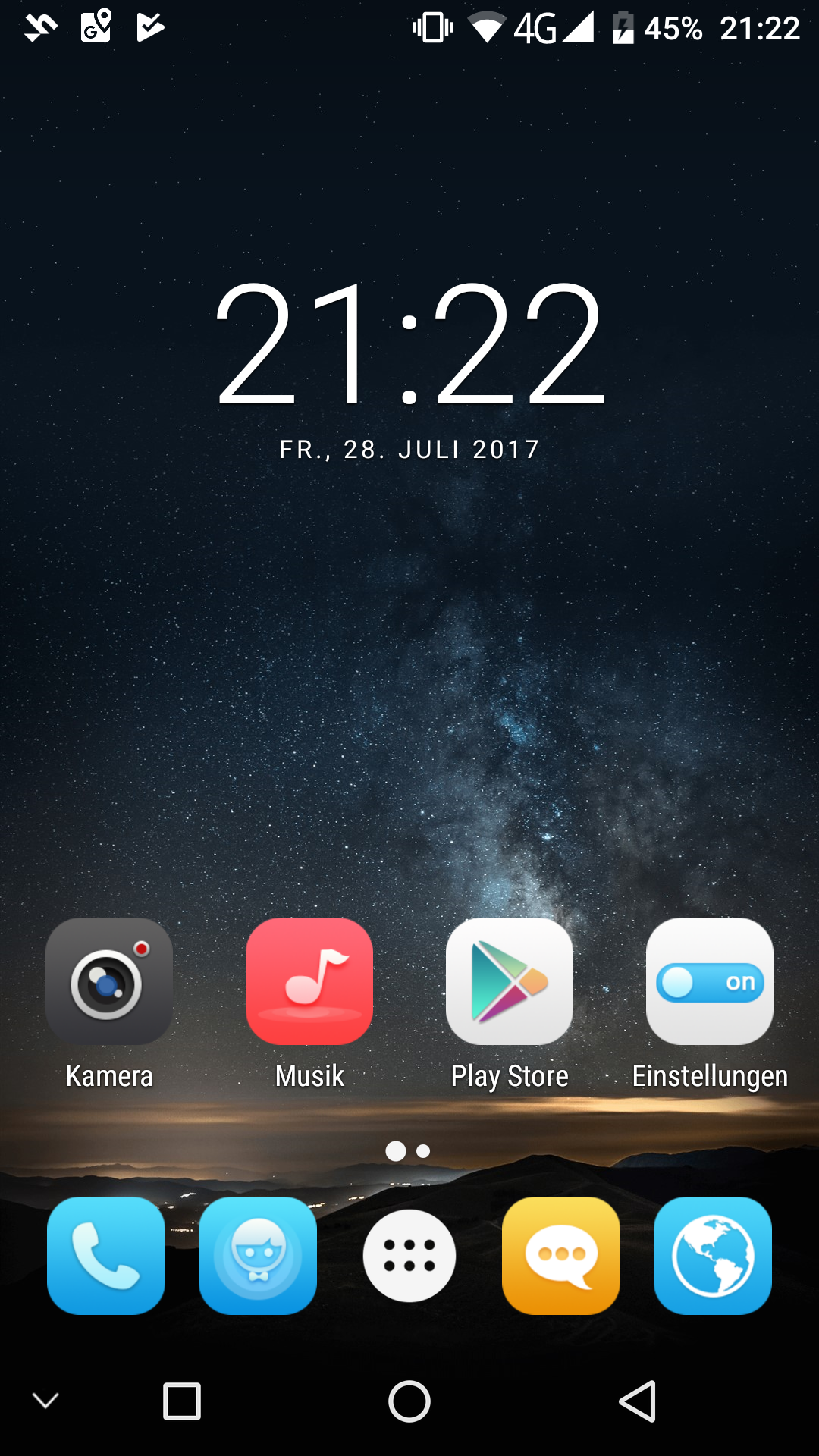819x1456 pixels.
Task: Tap the back navigation button
Action: point(638,1401)
